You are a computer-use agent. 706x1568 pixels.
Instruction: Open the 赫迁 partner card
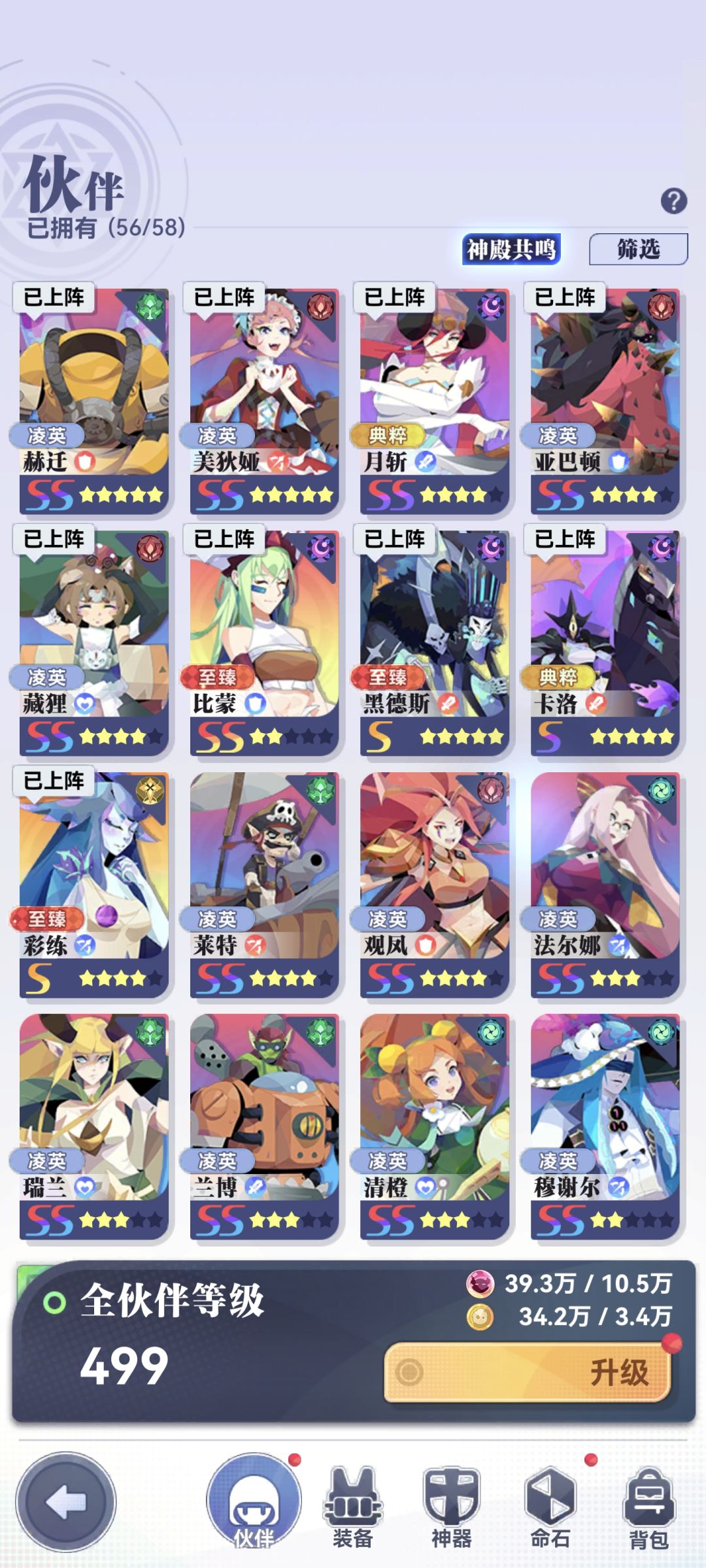pos(93,400)
